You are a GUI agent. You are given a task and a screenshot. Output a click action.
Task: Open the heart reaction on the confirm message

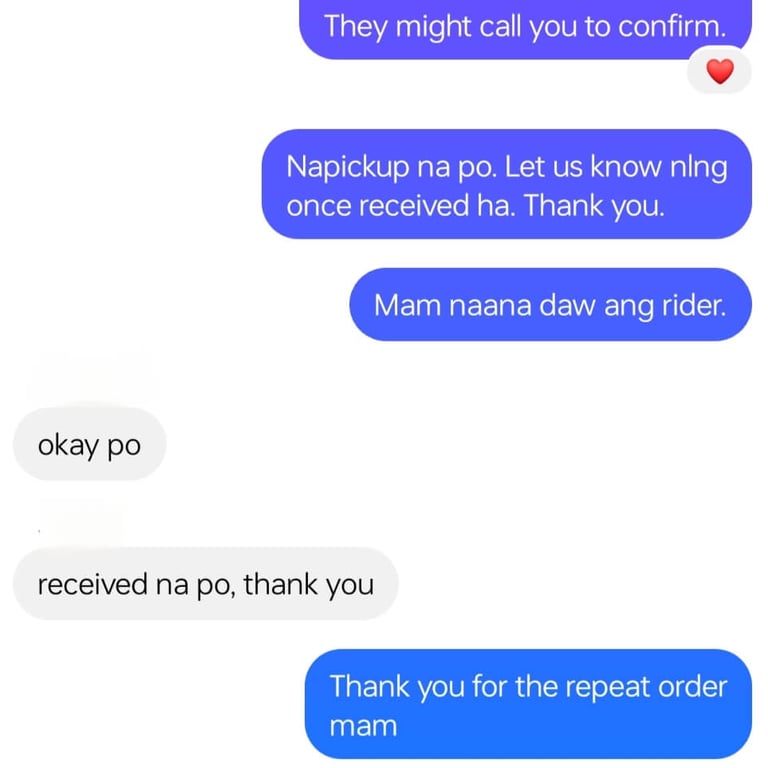point(720,72)
